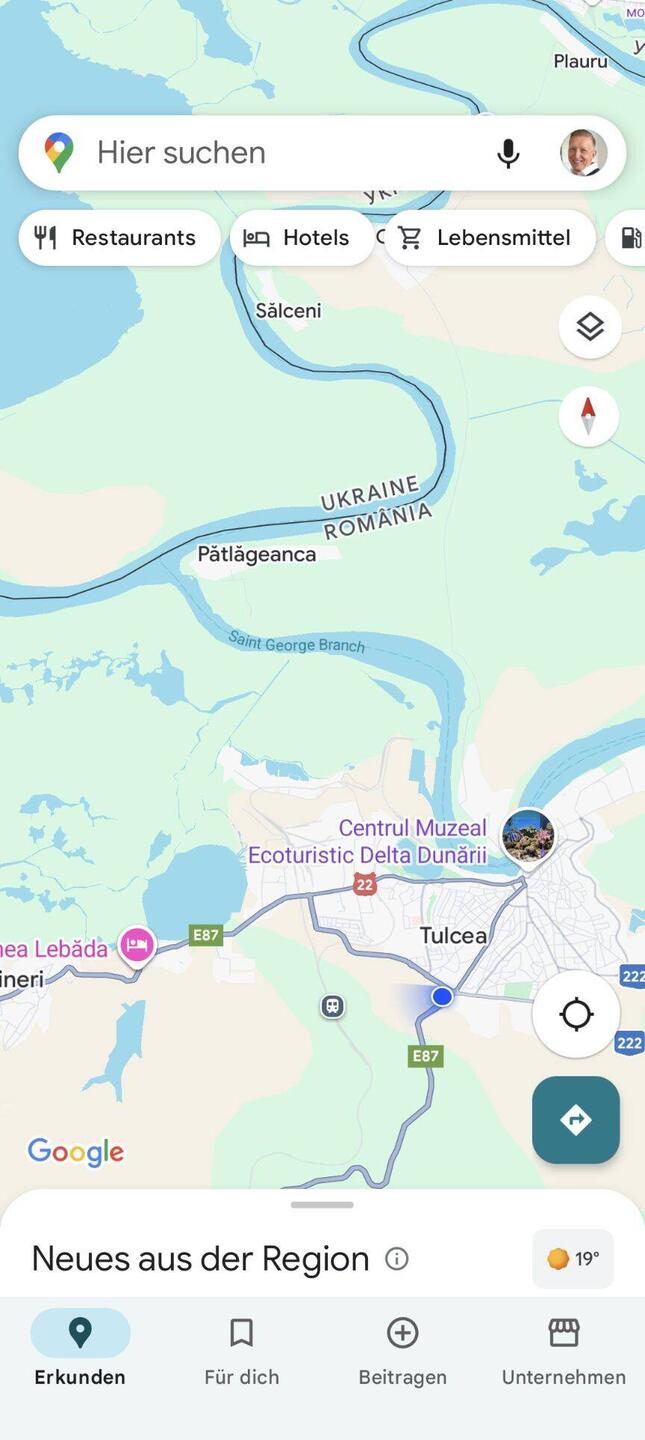Tap the pink hotel marker for Lebăda
Viewport: 645px width, 1440px height.
pos(137,944)
